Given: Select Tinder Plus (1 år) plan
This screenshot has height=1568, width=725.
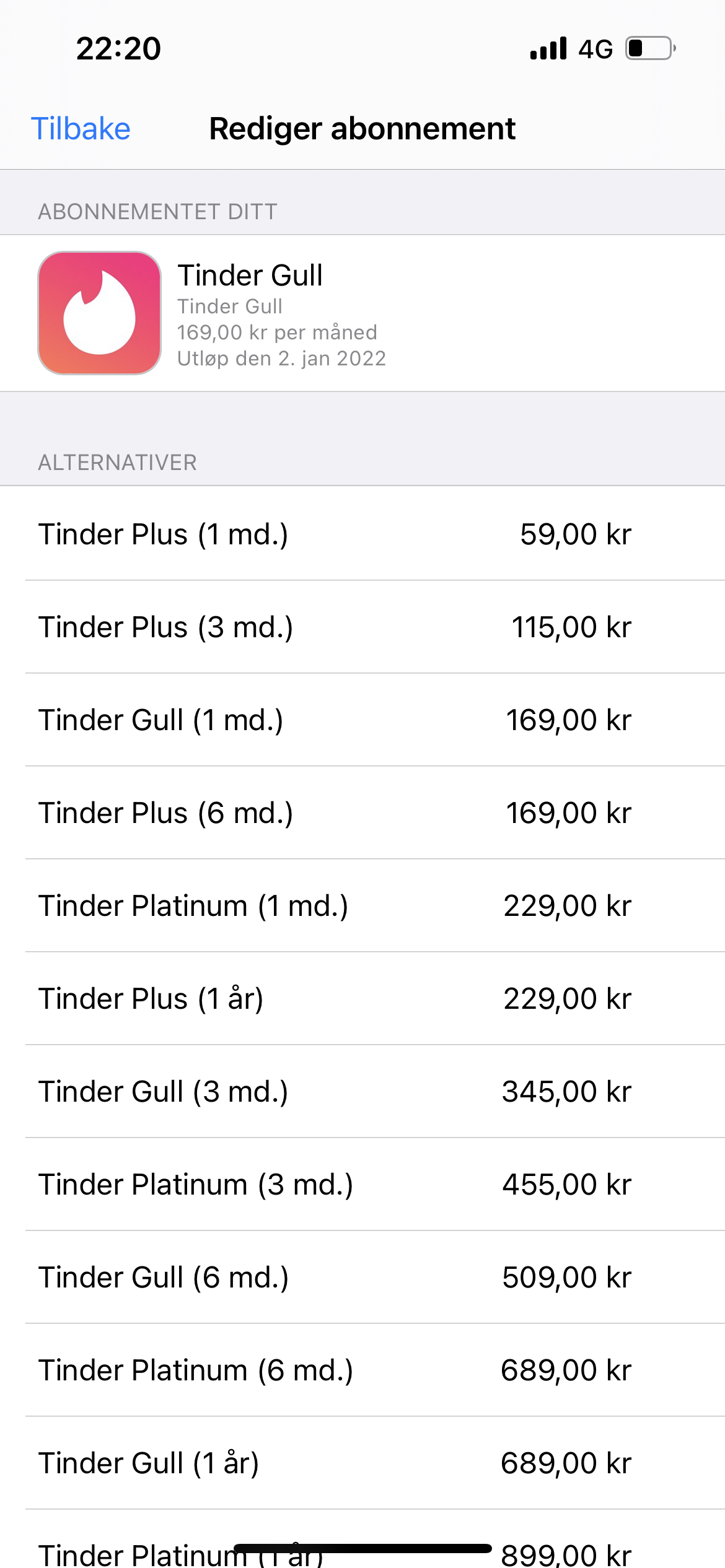Looking at the screenshot, I should (362, 998).
